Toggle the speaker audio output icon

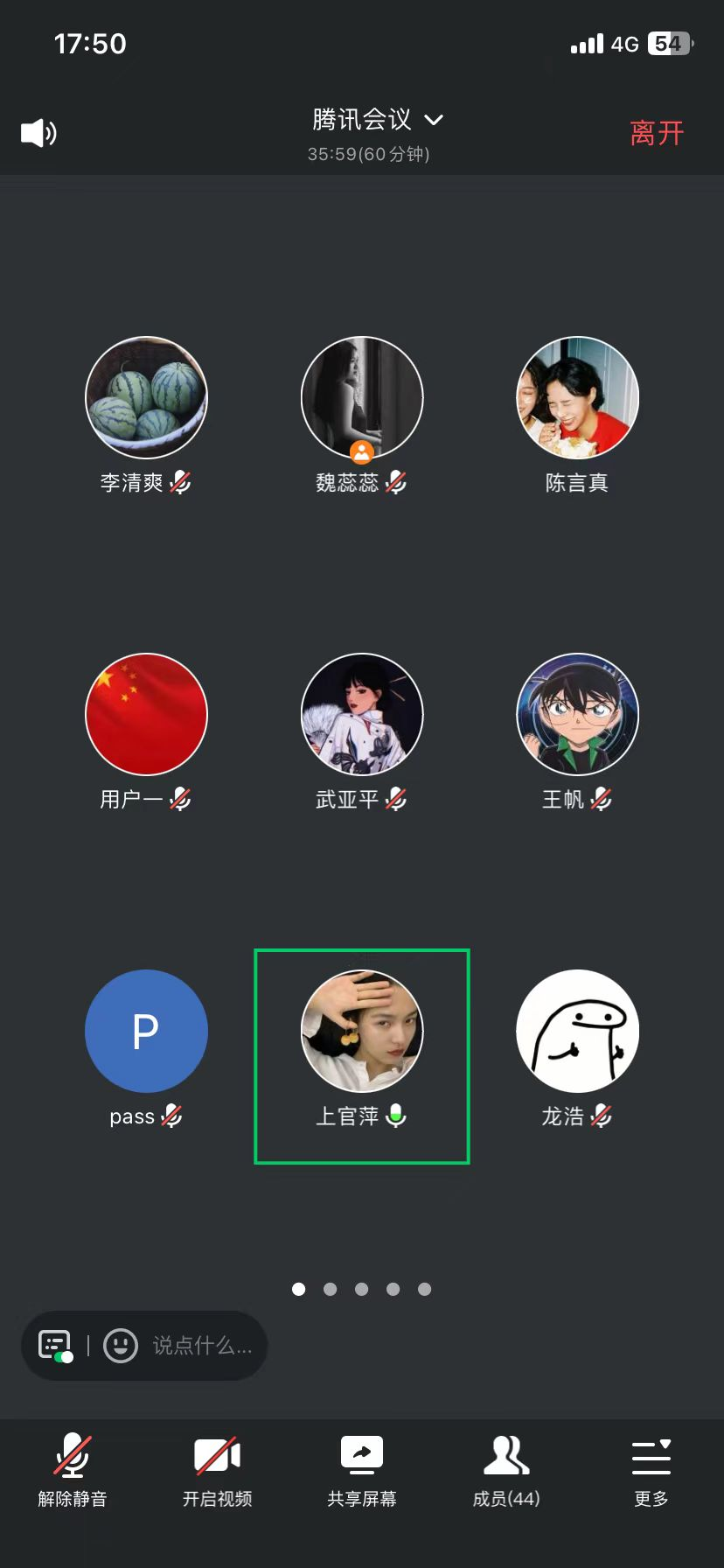tap(38, 133)
